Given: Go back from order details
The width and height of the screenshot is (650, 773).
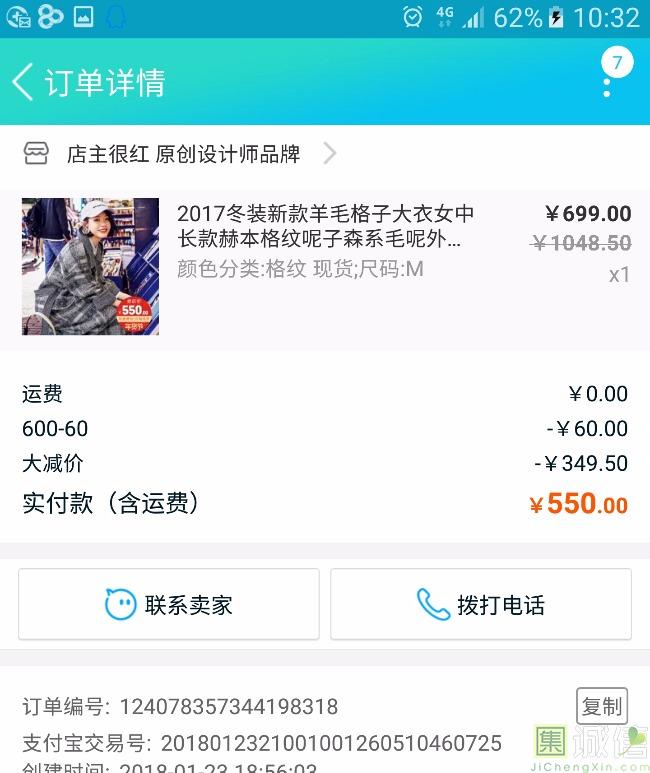Looking at the screenshot, I should 24,82.
